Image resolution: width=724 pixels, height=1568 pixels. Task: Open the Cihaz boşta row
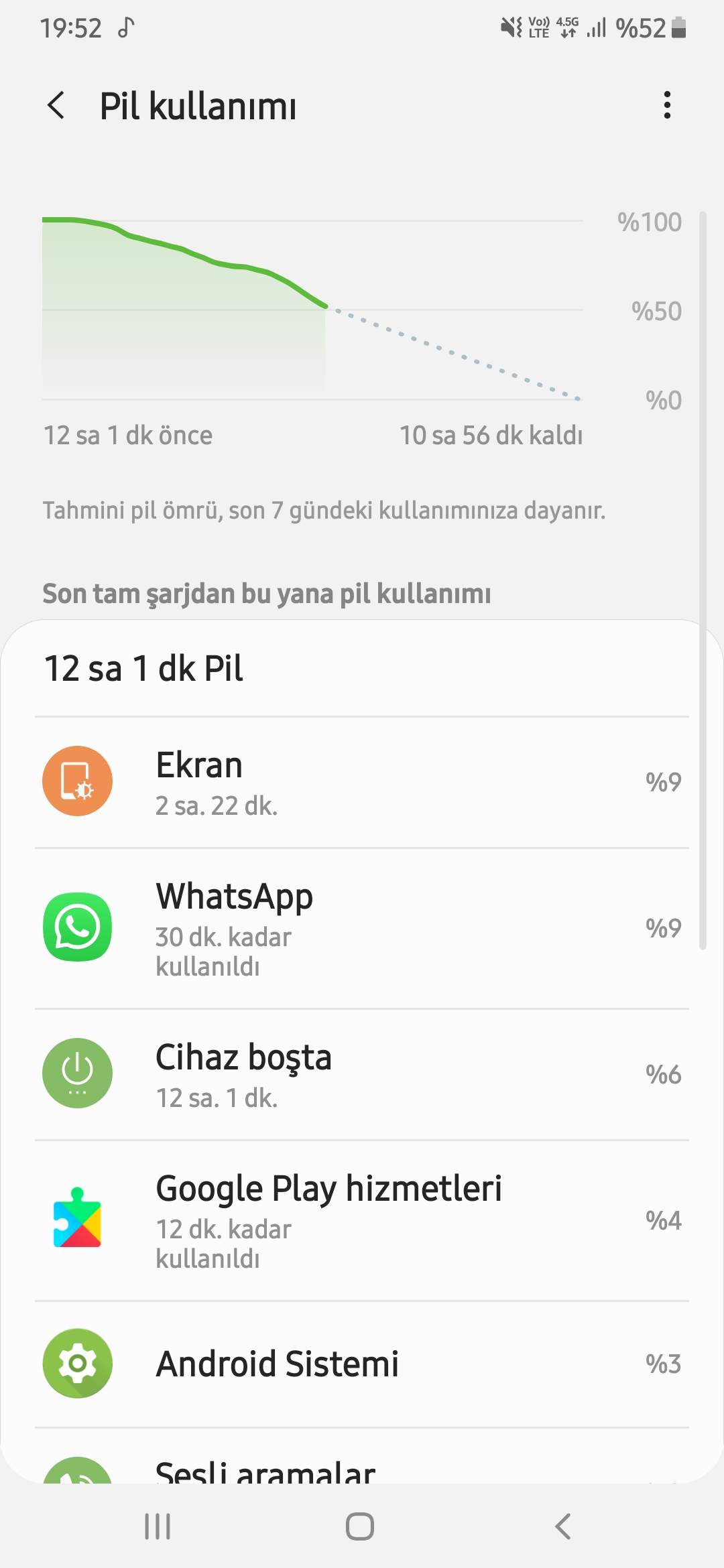point(362,1074)
